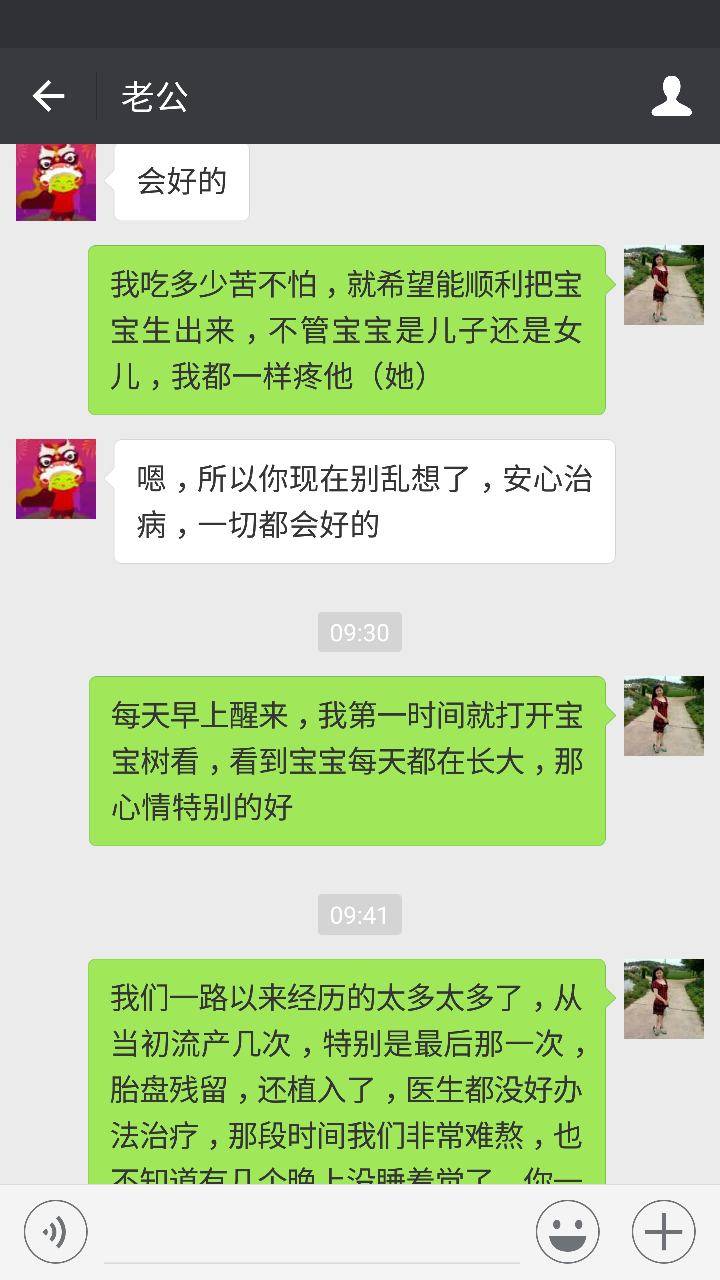Open my avatar beside "我吃多少苦不怕" message
720x1280 pixels.
pos(663,285)
